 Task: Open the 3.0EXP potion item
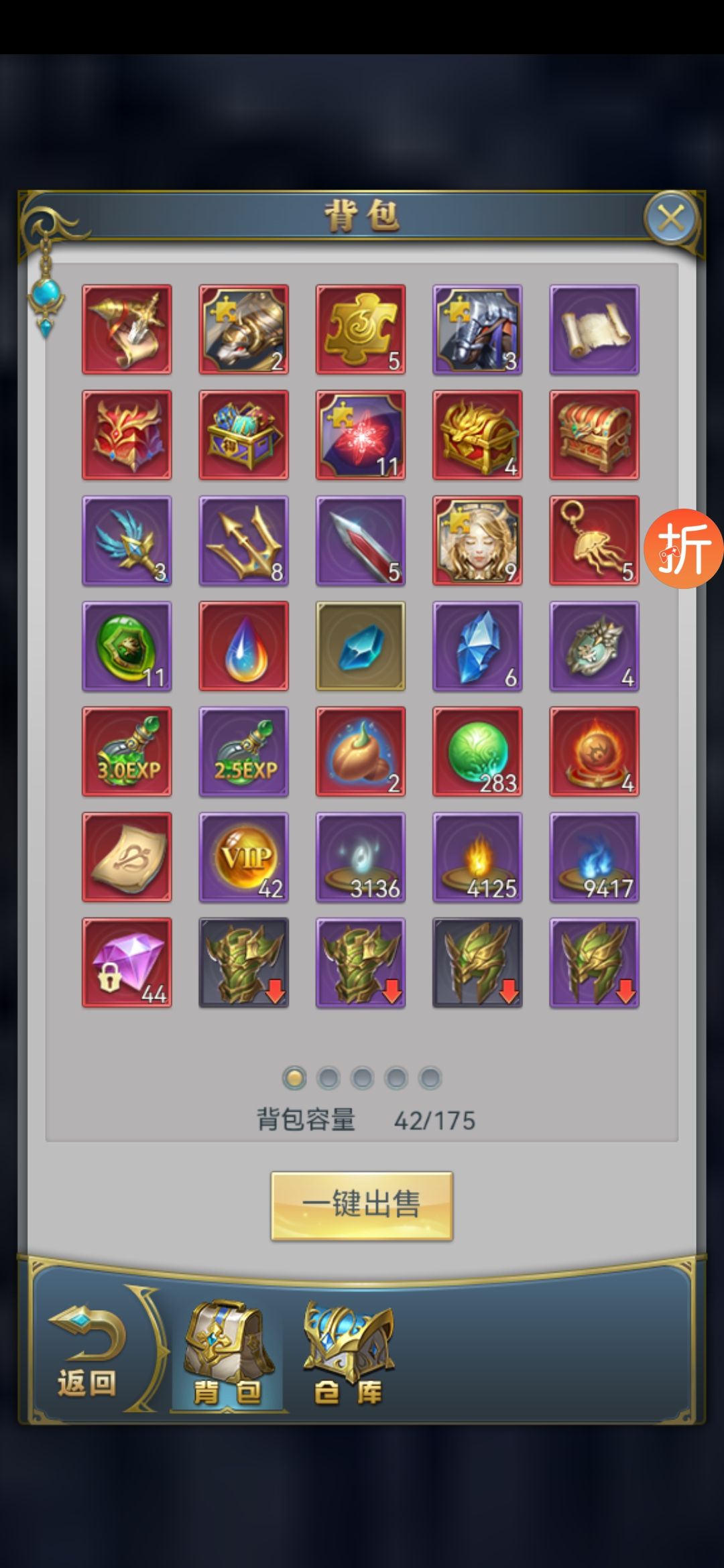[127, 751]
